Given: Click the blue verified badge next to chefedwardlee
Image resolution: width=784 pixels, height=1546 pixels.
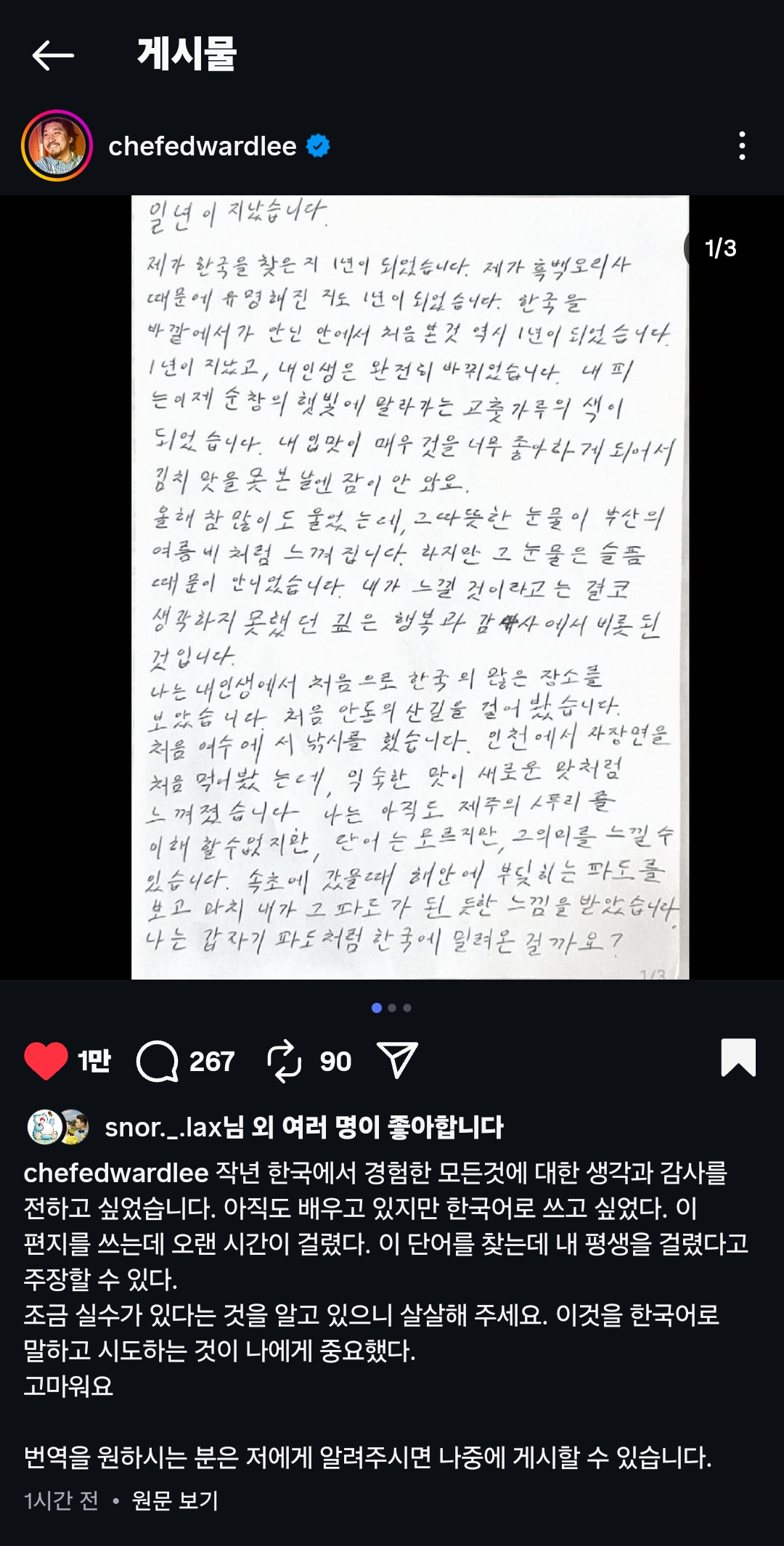Looking at the screenshot, I should pyautogui.click(x=317, y=145).
